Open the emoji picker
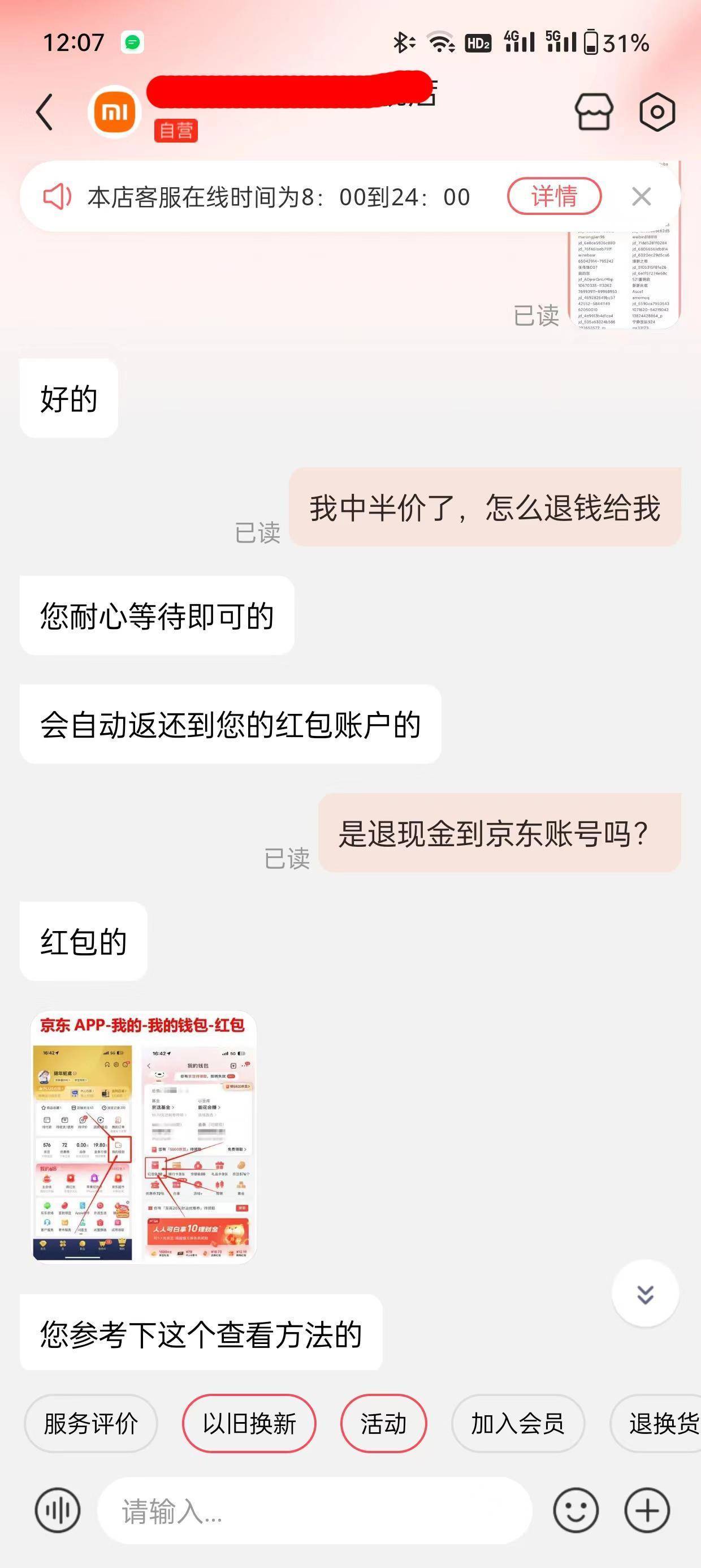Image resolution: width=701 pixels, height=1568 pixels. (575, 1510)
